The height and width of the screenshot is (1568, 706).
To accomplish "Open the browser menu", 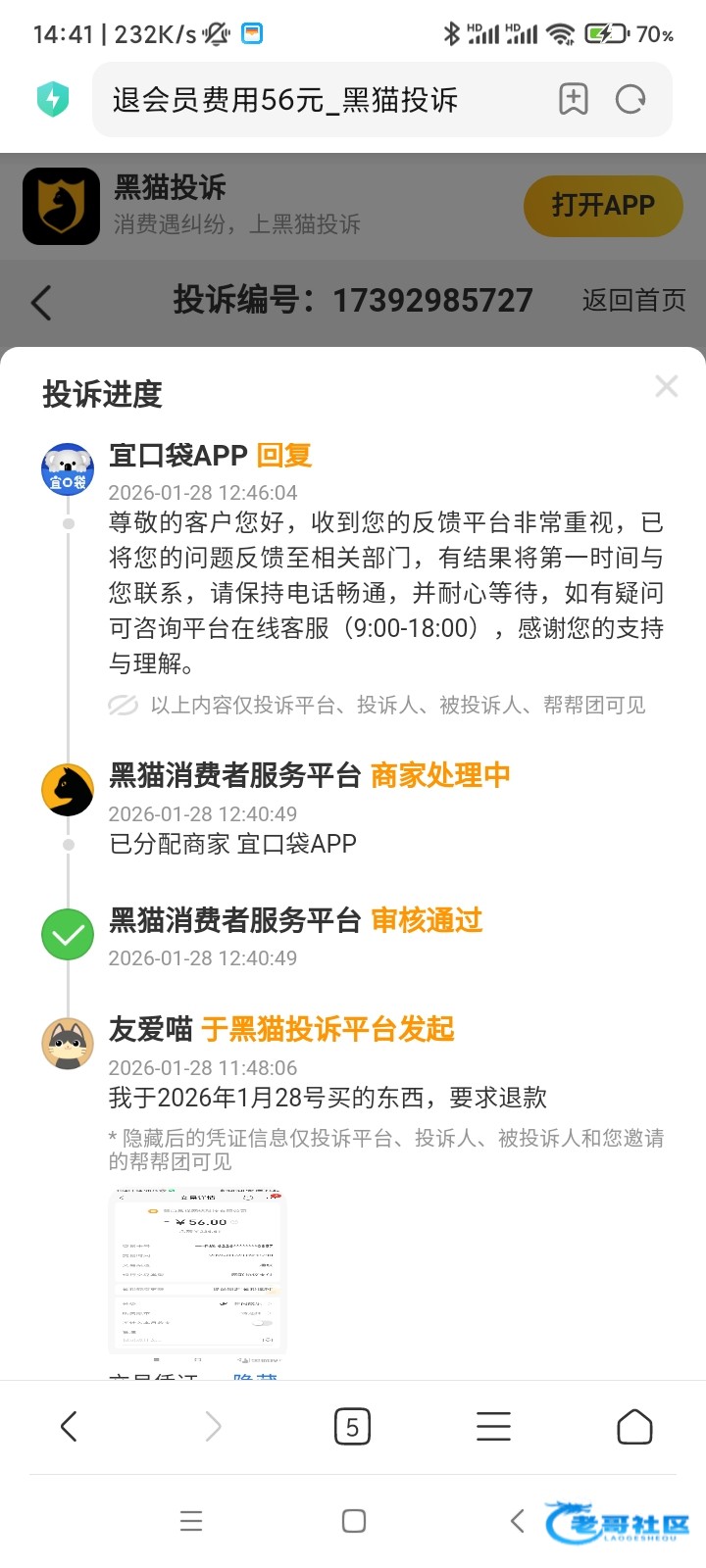I will click(493, 1427).
